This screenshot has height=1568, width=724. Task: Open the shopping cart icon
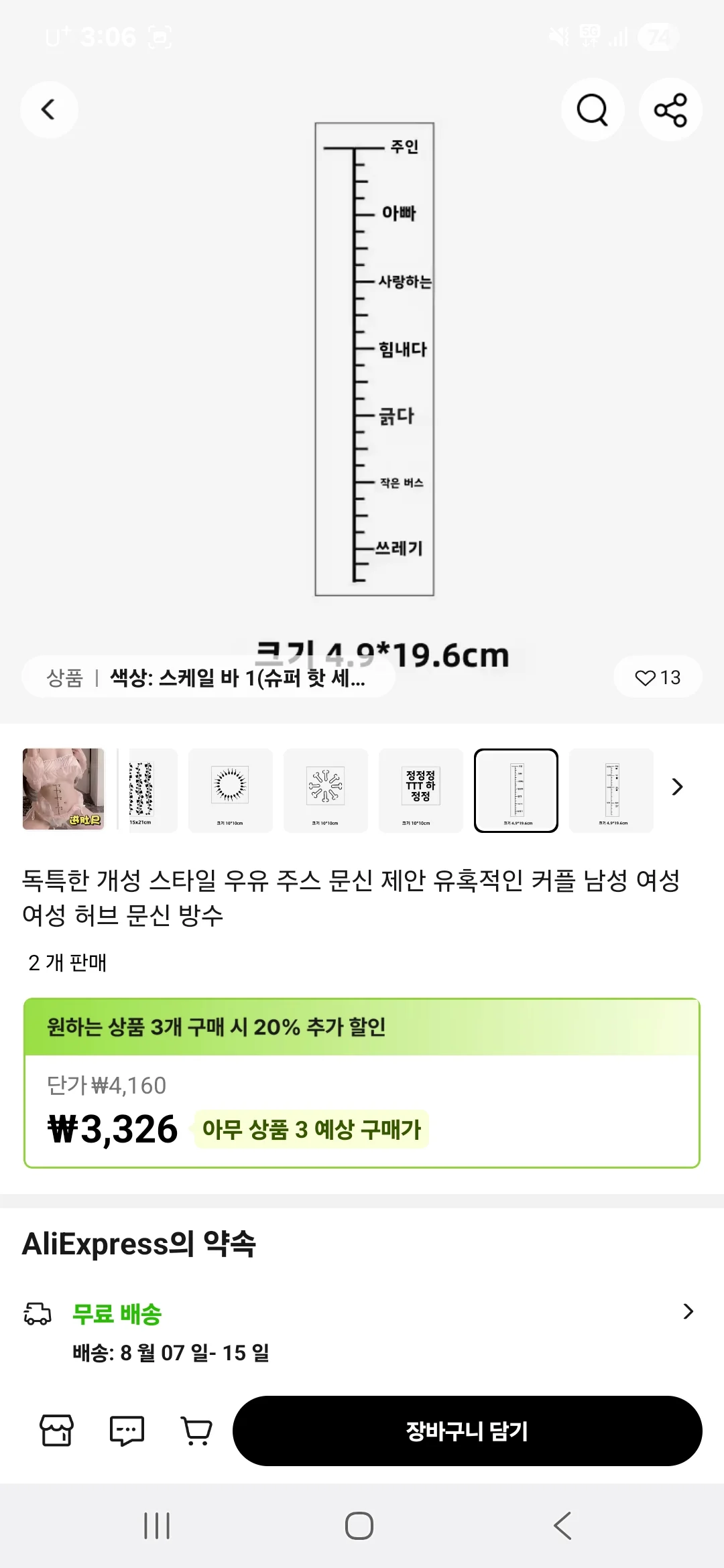tap(196, 1431)
